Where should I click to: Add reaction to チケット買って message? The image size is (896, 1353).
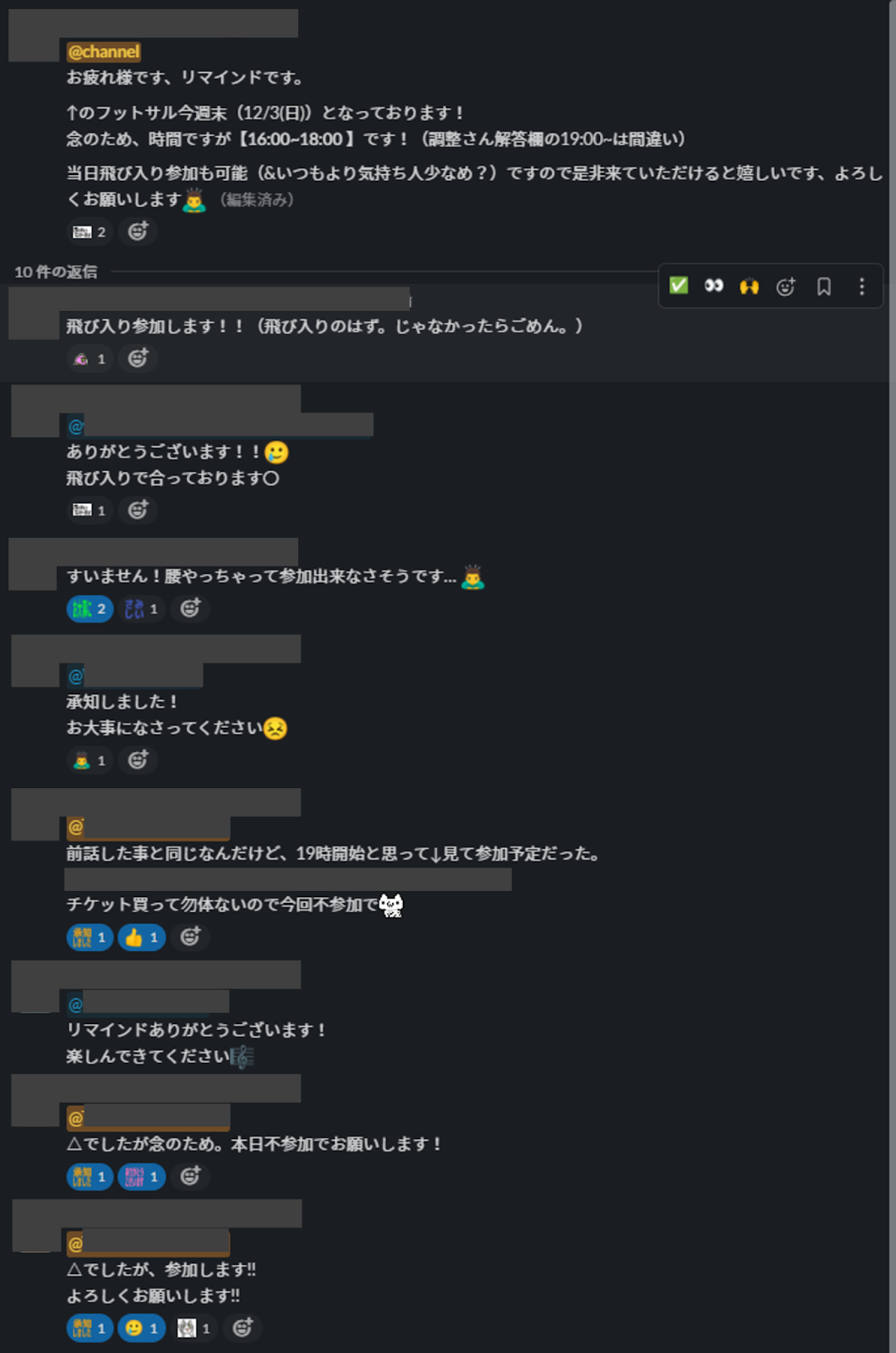(190, 937)
